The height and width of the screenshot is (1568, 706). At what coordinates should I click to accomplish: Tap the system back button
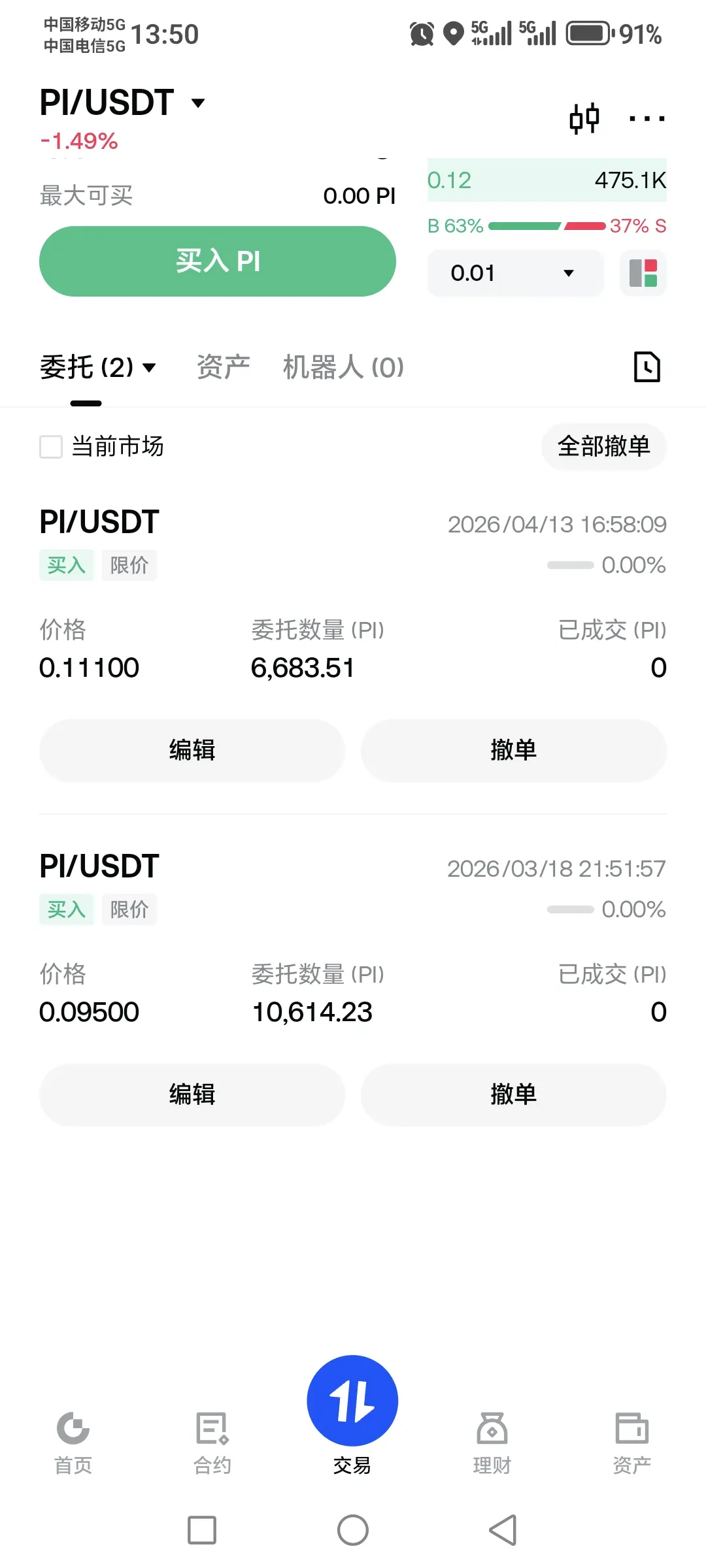click(503, 1530)
